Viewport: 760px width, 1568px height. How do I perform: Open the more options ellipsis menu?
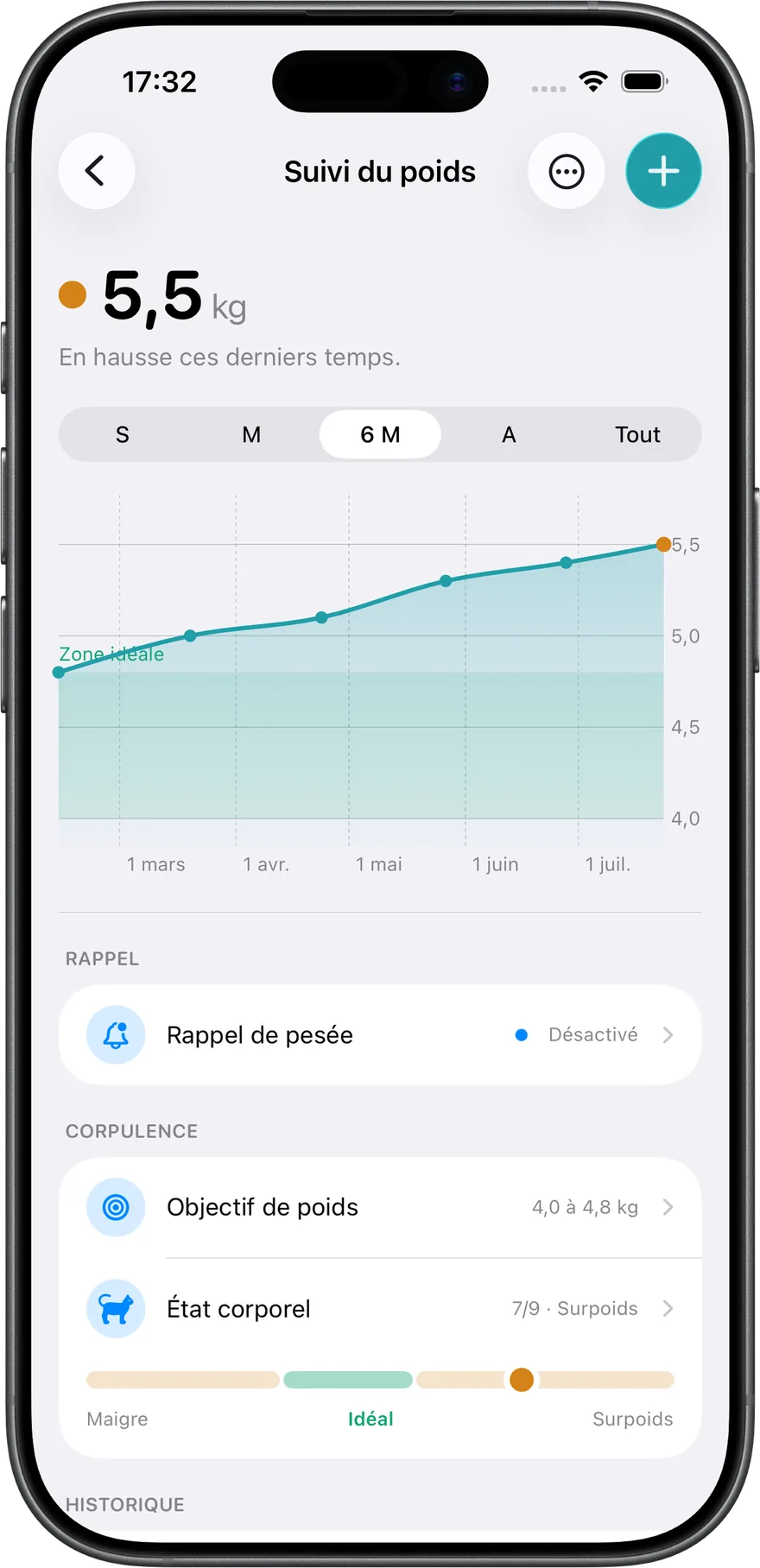coord(566,171)
